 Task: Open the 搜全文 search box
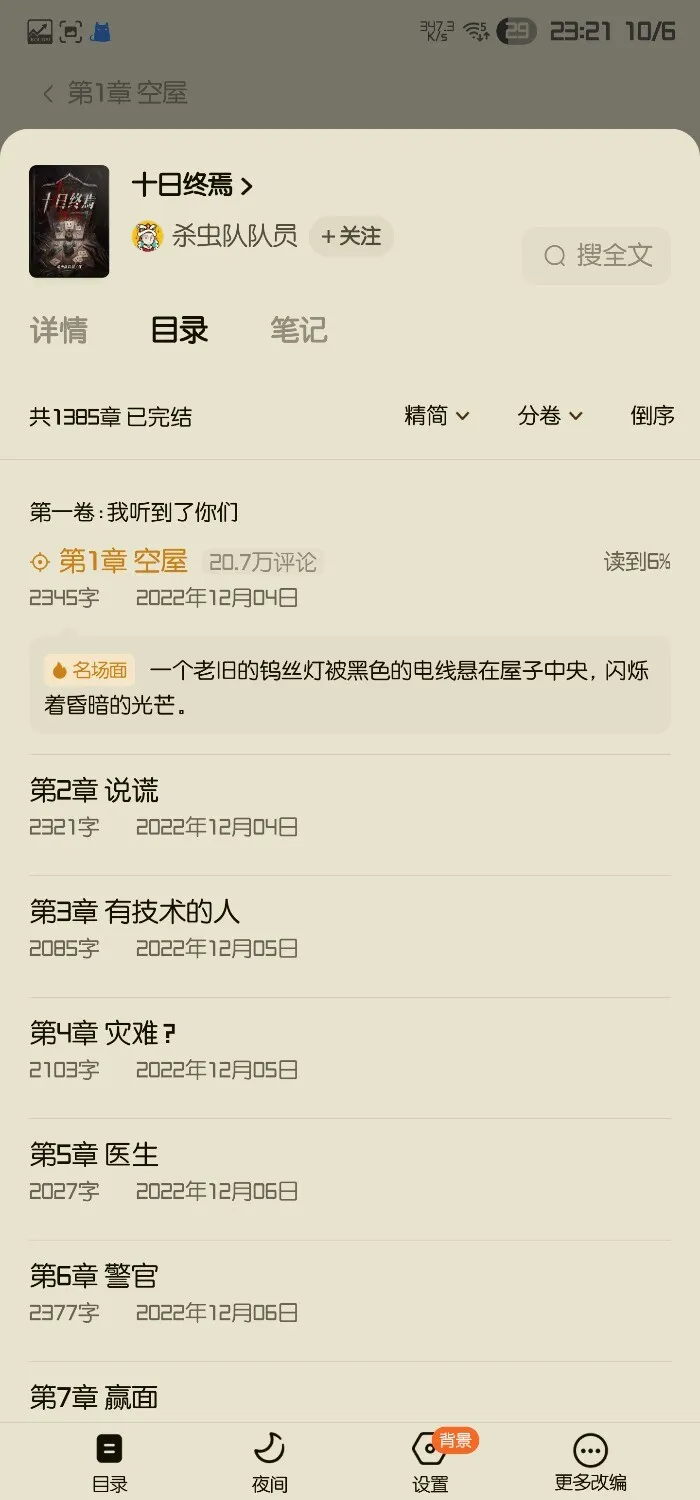tap(597, 256)
